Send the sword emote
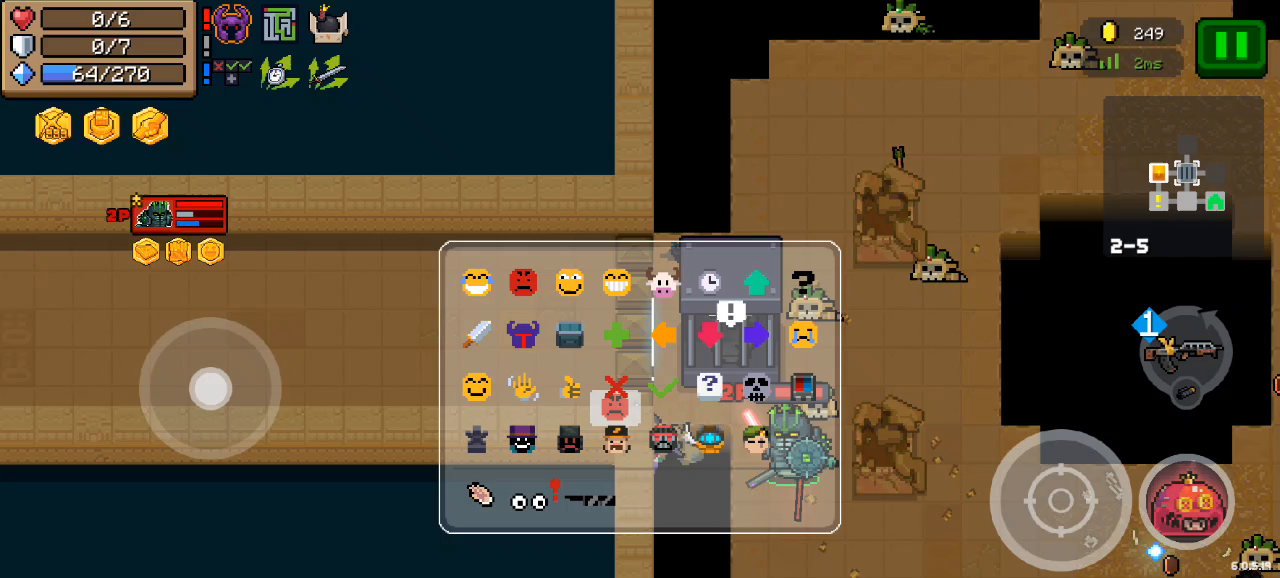The width and height of the screenshot is (1280, 578). pyautogui.click(x=477, y=335)
